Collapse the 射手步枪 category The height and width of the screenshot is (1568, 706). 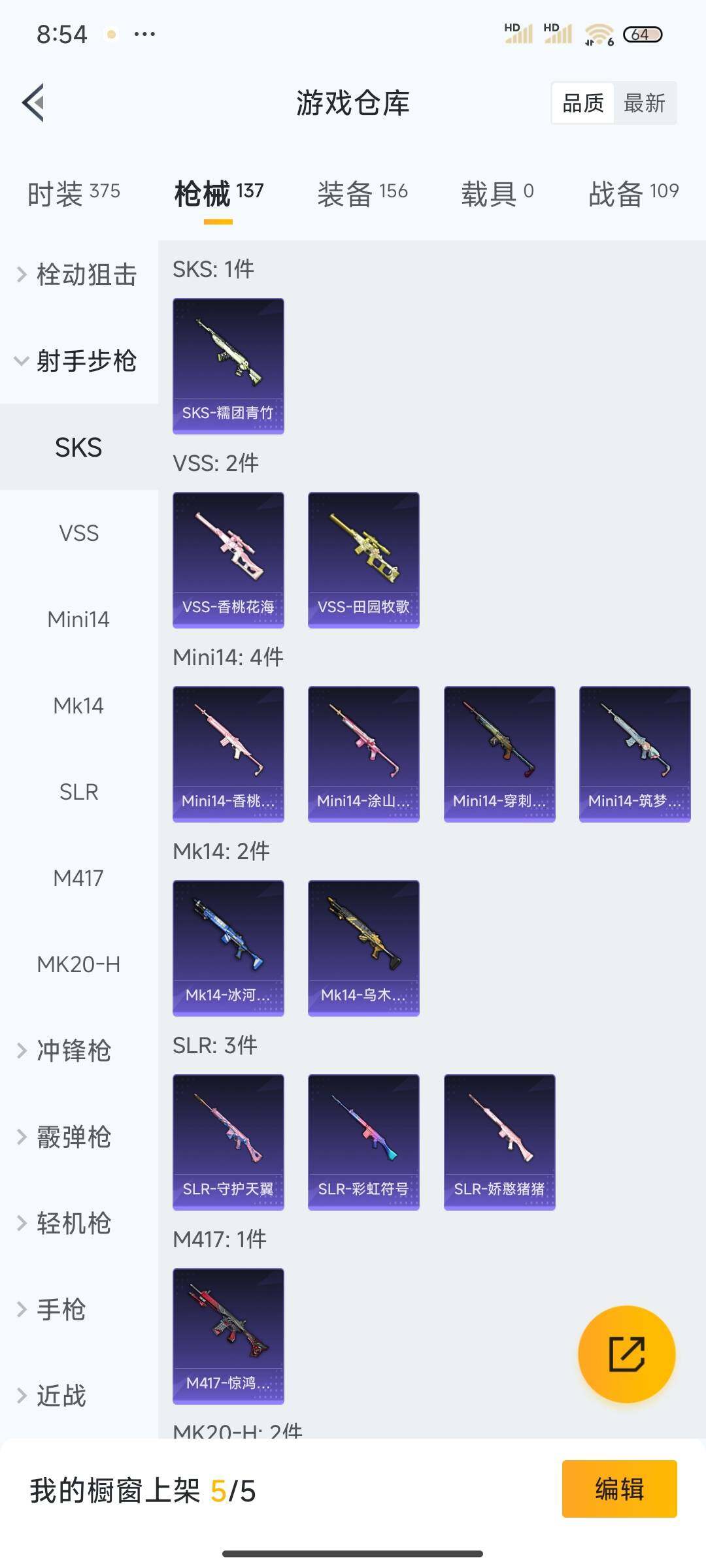point(78,361)
